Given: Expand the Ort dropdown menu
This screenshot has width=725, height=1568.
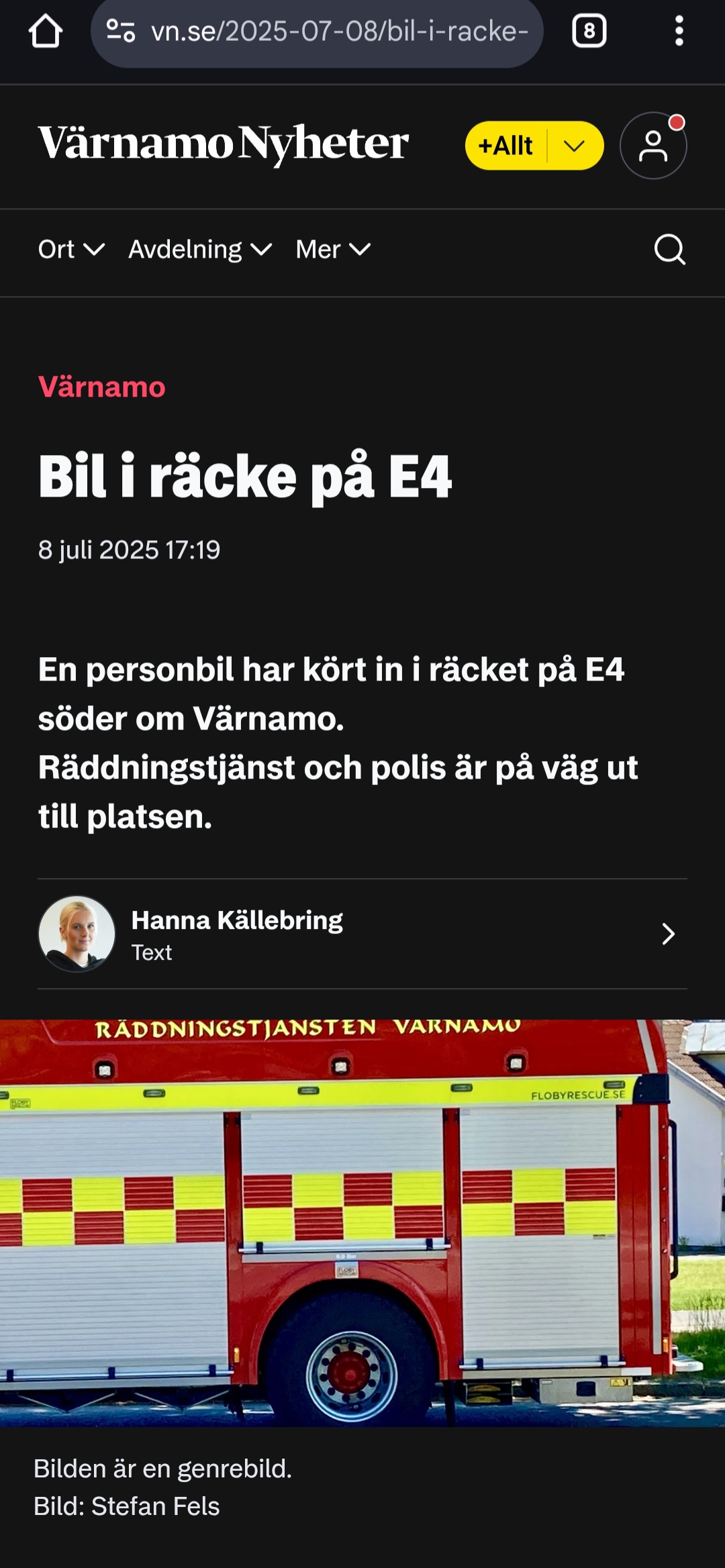Looking at the screenshot, I should coord(71,250).
